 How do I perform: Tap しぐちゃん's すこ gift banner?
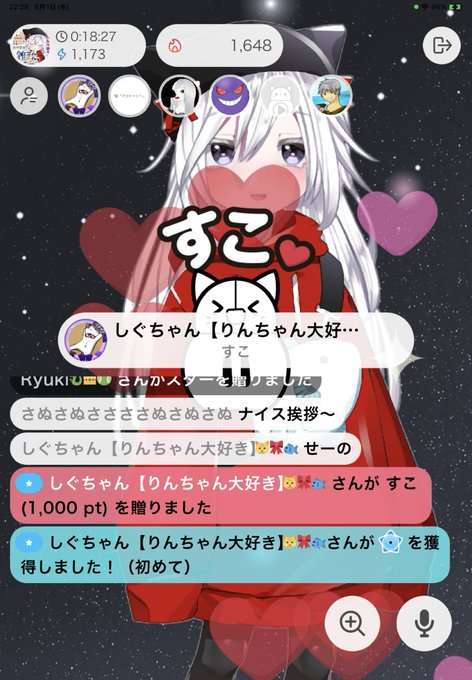point(236,340)
